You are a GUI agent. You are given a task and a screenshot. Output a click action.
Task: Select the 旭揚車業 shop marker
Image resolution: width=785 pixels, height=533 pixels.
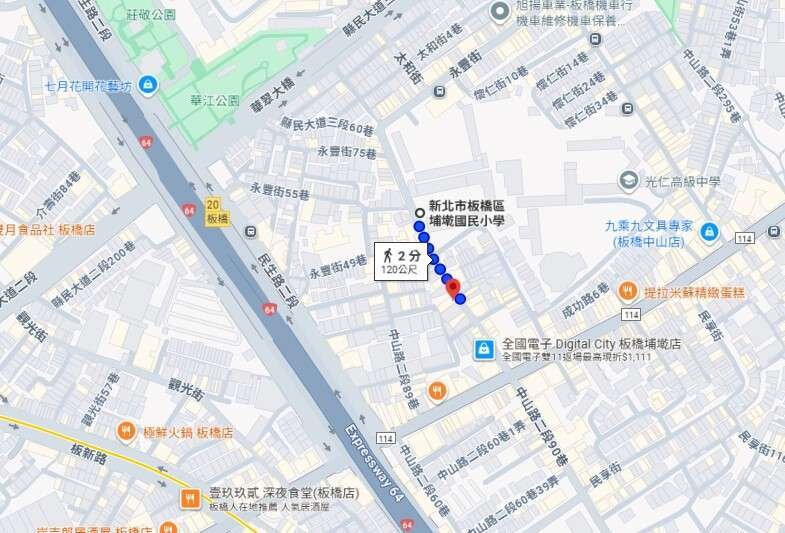(500, 11)
